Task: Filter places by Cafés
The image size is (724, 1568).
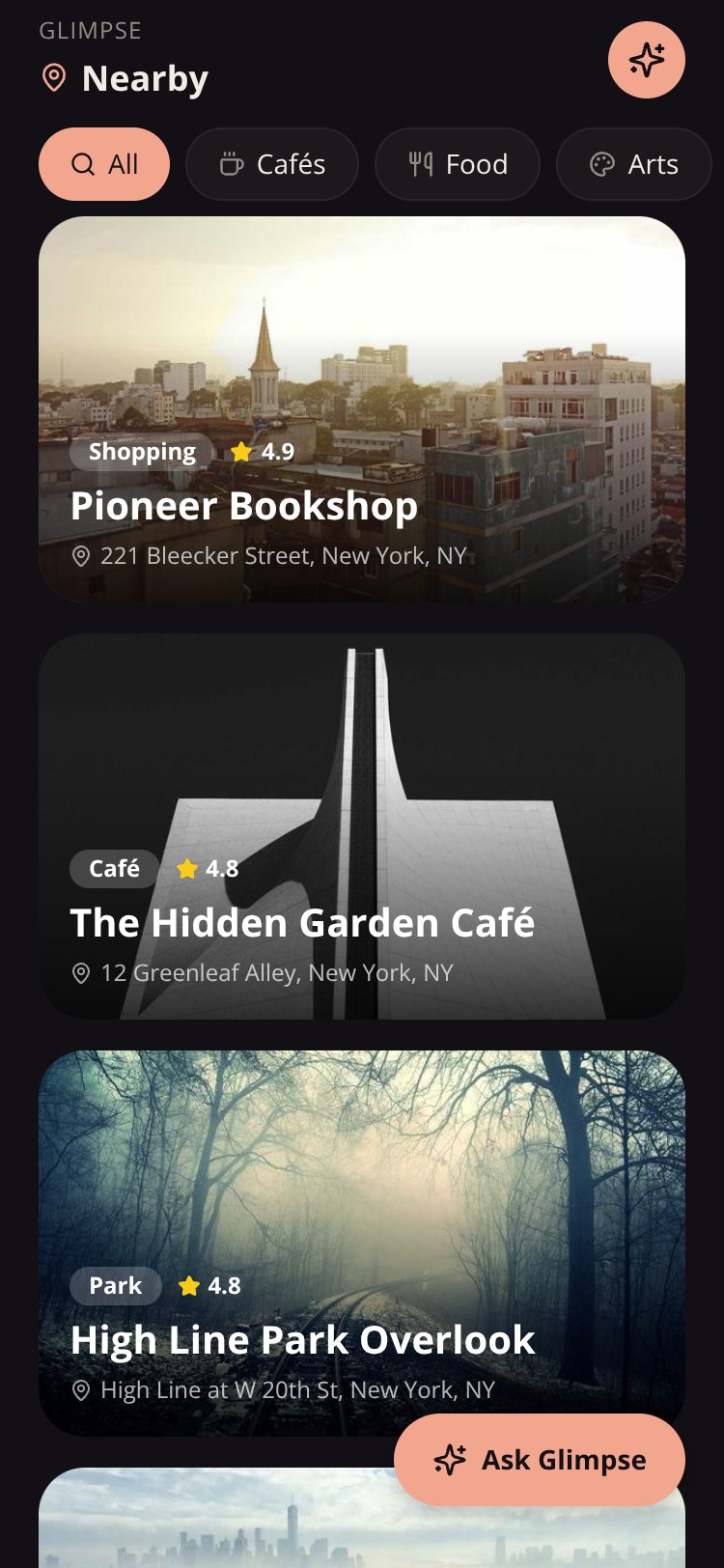Action: pyautogui.click(x=272, y=164)
